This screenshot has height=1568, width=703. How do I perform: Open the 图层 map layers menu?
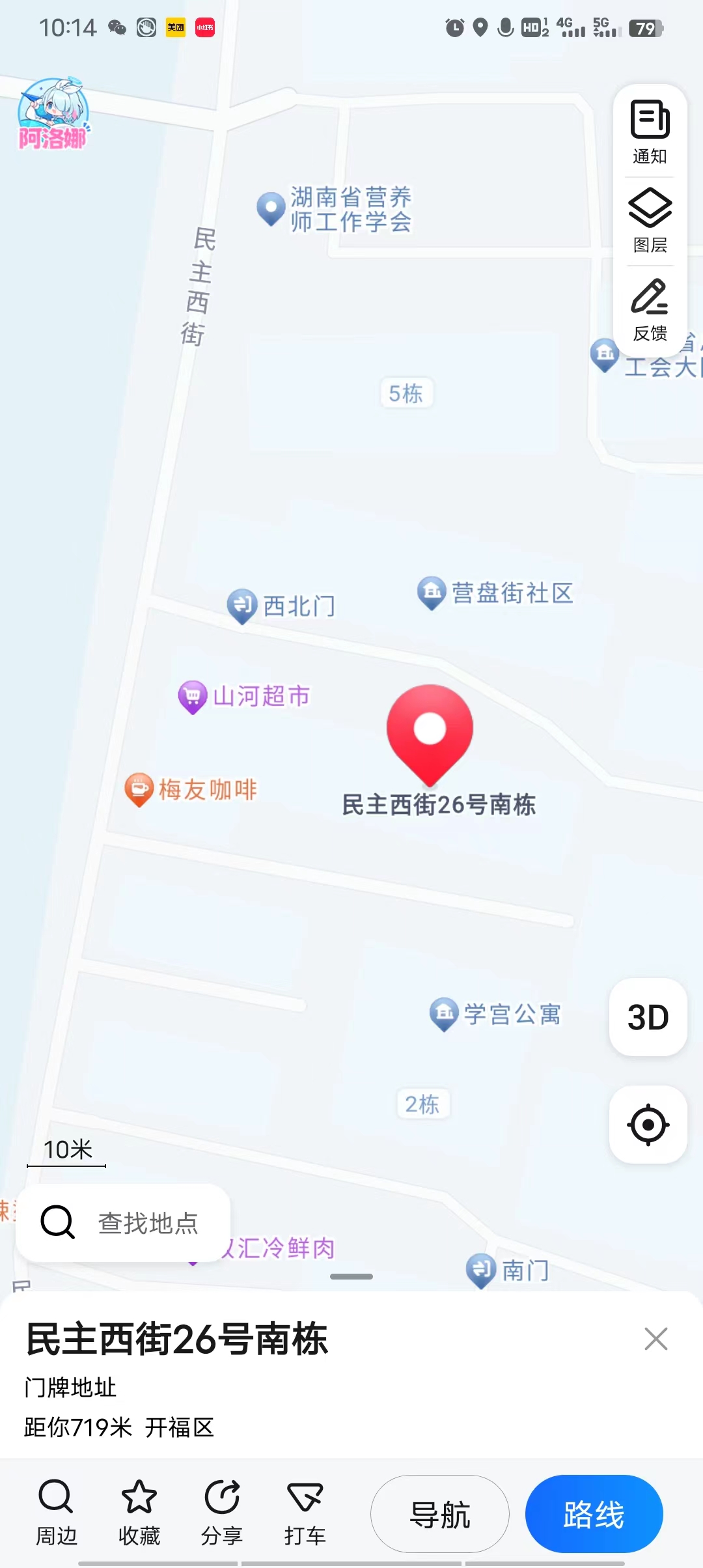650,220
